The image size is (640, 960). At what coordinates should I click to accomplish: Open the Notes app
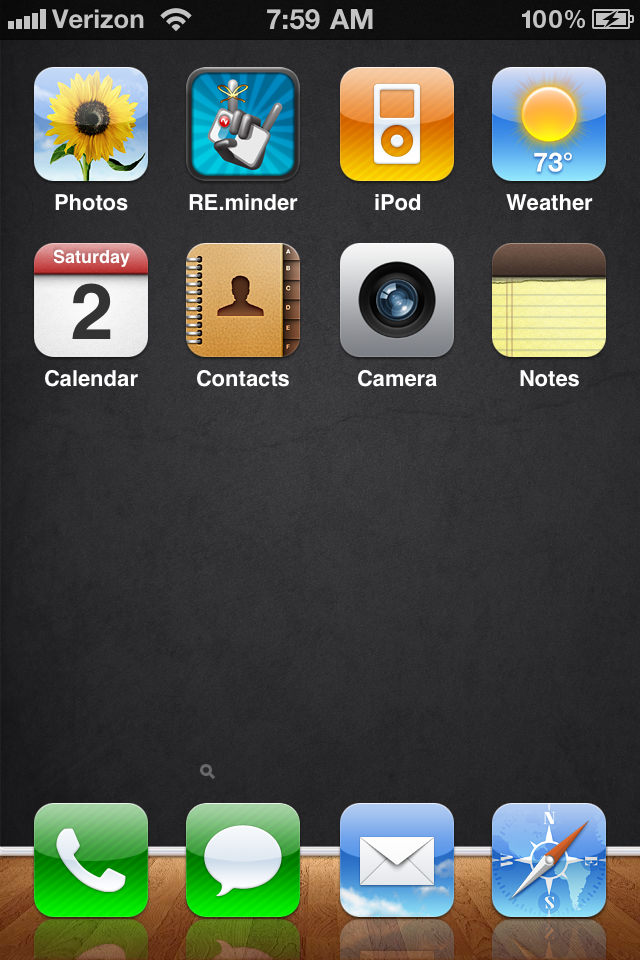tap(549, 300)
